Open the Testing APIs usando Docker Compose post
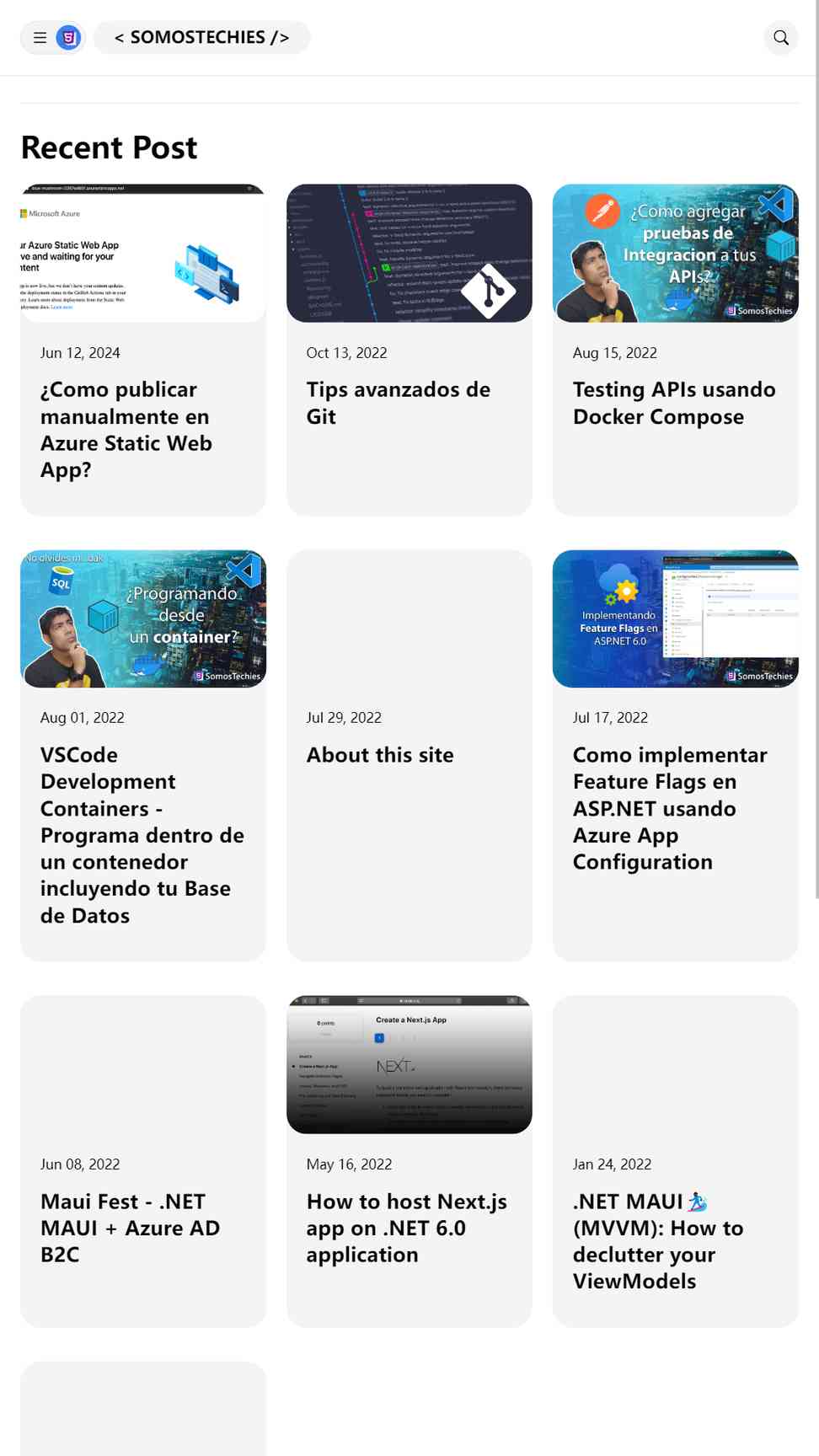819x1456 pixels. (x=676, y=350)
